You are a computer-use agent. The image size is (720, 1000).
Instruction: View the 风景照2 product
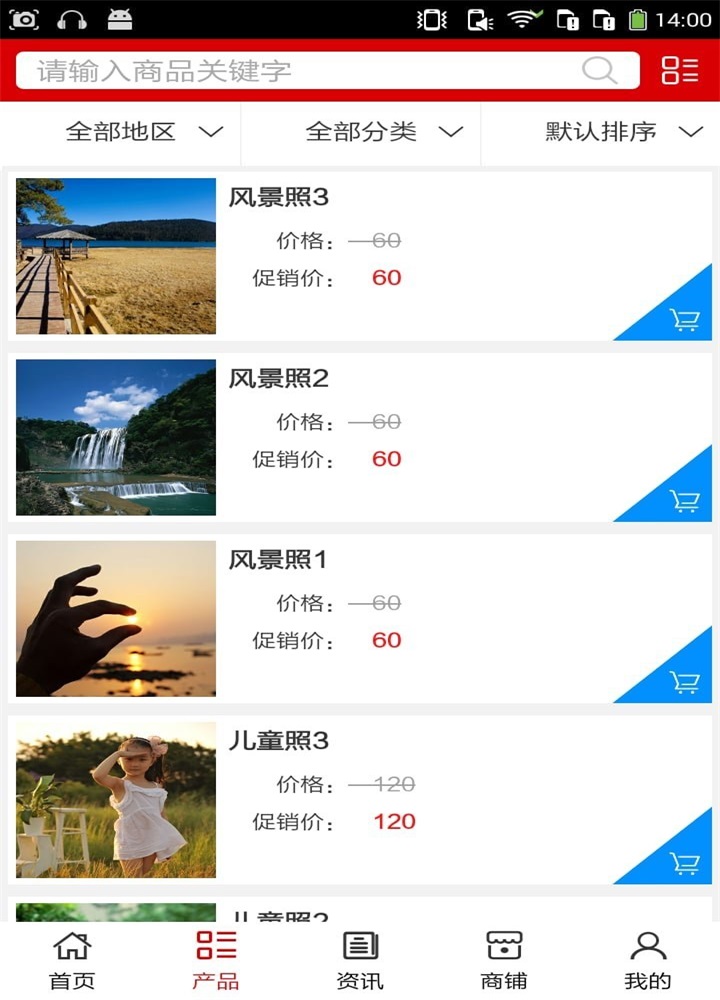(360, 437)
